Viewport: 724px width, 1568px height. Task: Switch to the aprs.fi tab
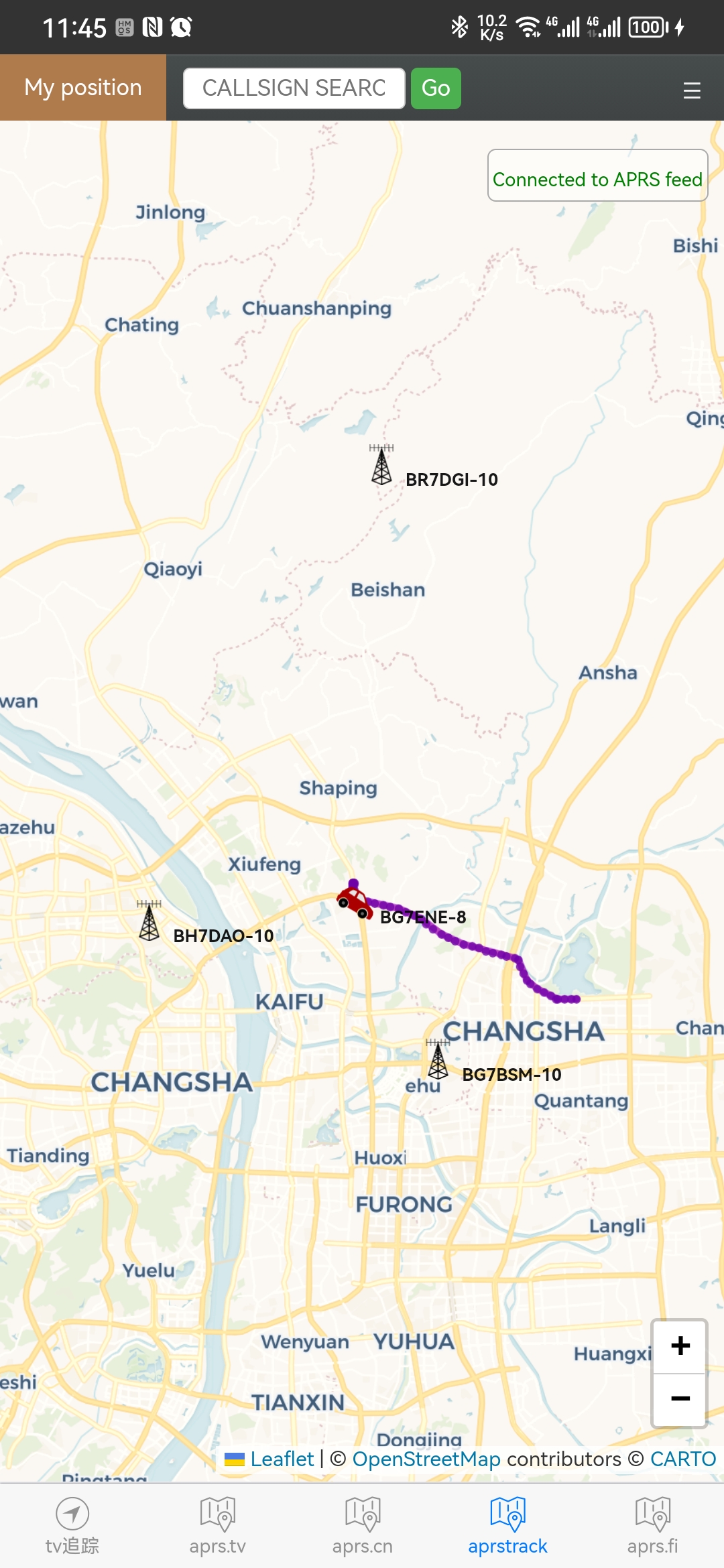(x=652, y=1526)
